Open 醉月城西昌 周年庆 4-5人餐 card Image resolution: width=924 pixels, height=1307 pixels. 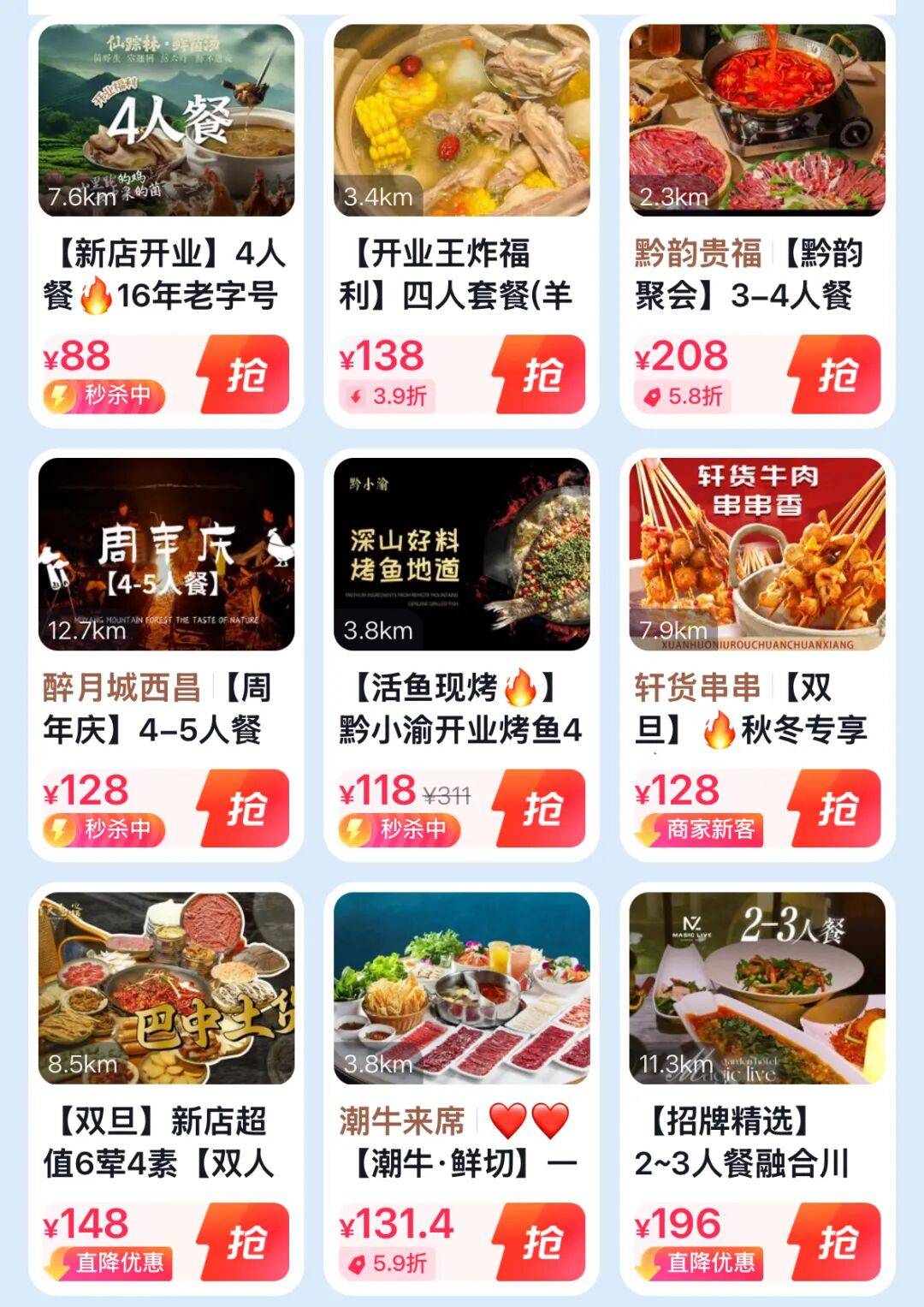tap(166, 554)
